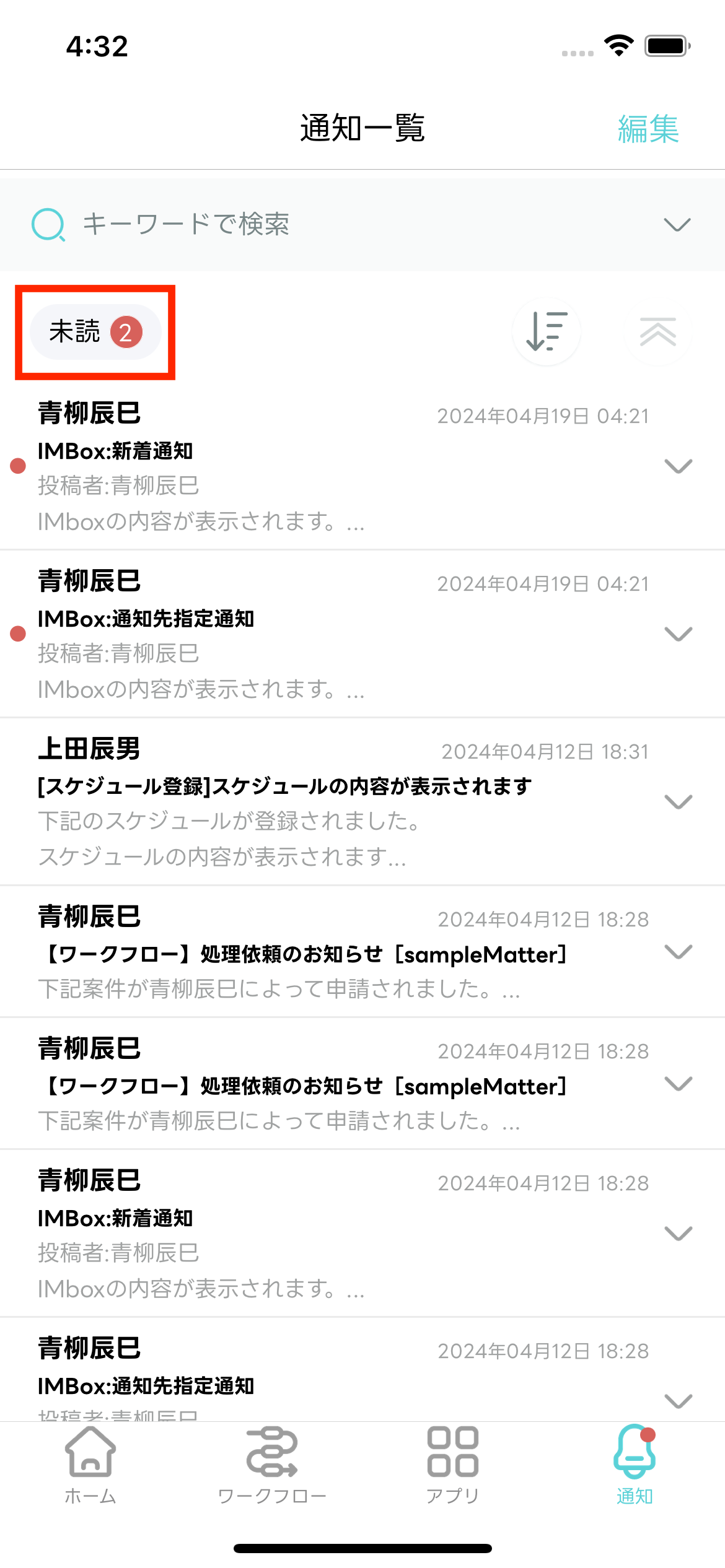Go to the ホーム tab
Viewport: 725px width, 1568px height.
[90, 1465]
